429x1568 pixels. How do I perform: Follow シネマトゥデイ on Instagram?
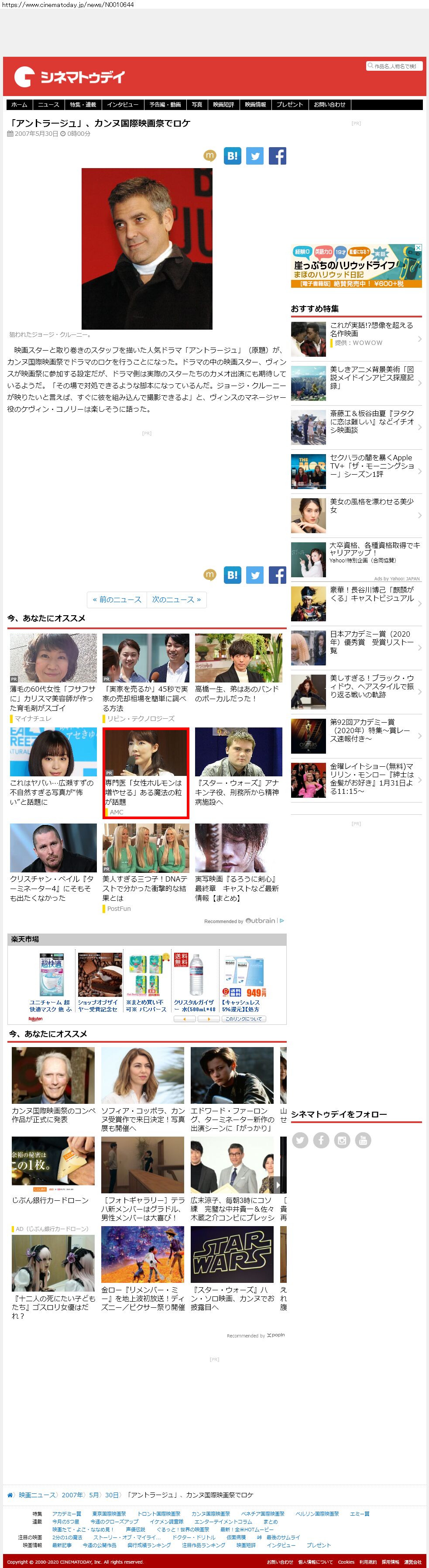[342, 1140]
